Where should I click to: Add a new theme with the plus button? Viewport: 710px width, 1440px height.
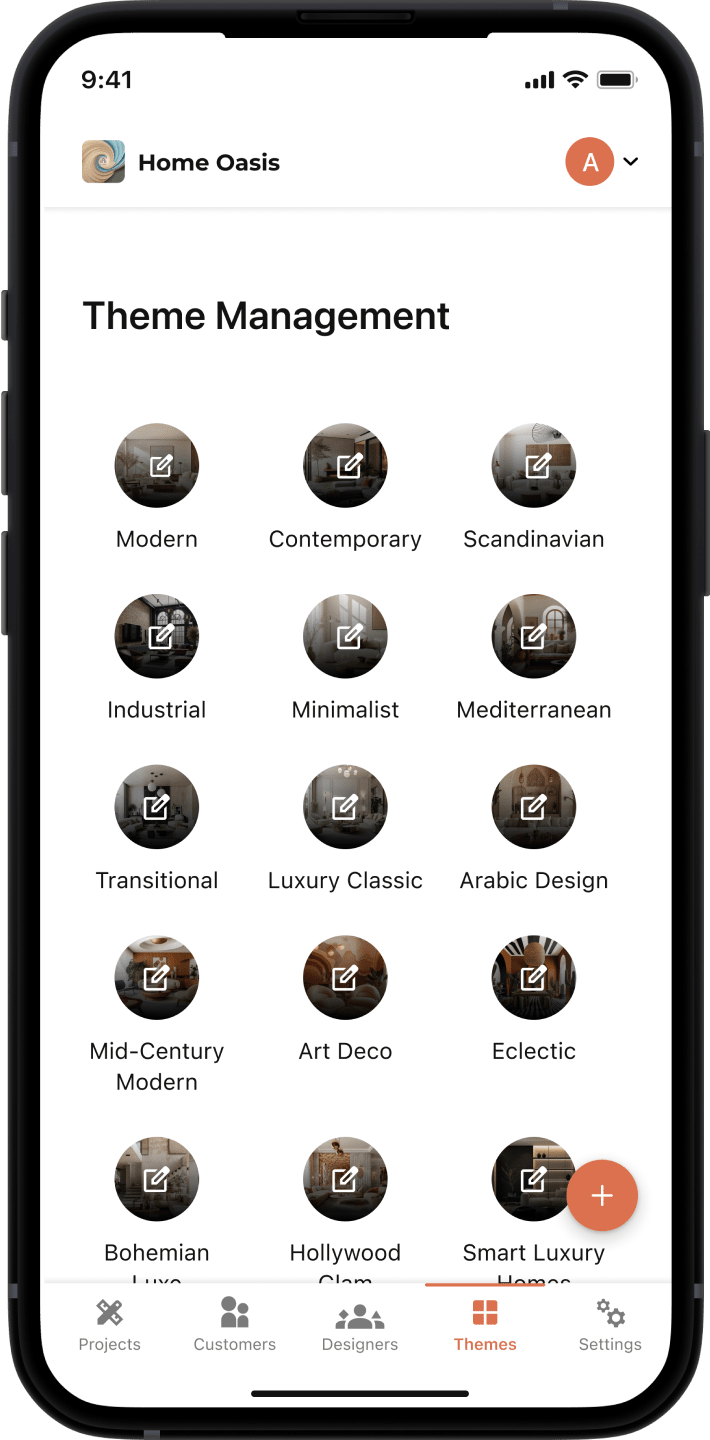click(602, 1195)
